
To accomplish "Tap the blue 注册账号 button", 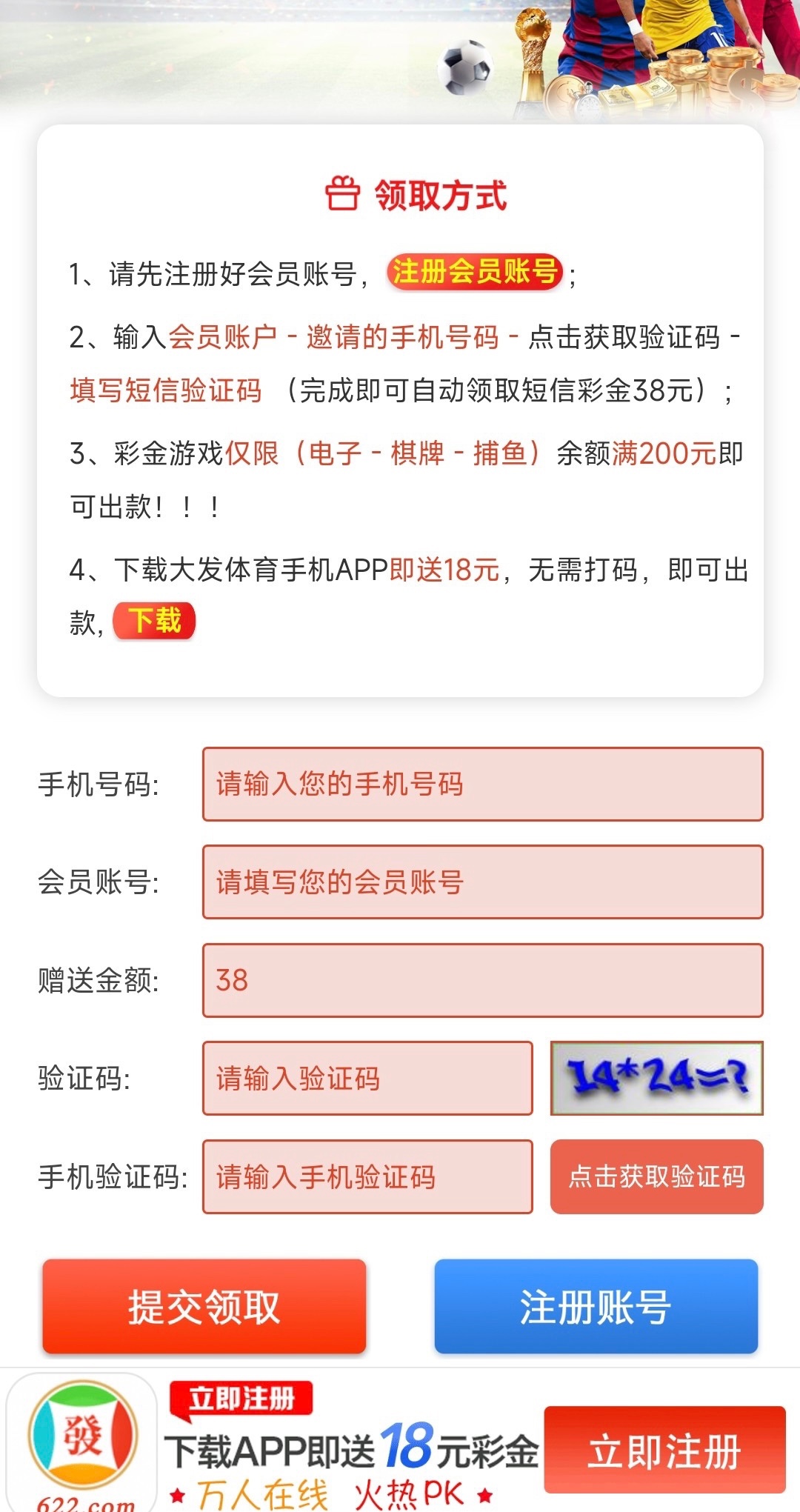I will (x=596, y=1306).
